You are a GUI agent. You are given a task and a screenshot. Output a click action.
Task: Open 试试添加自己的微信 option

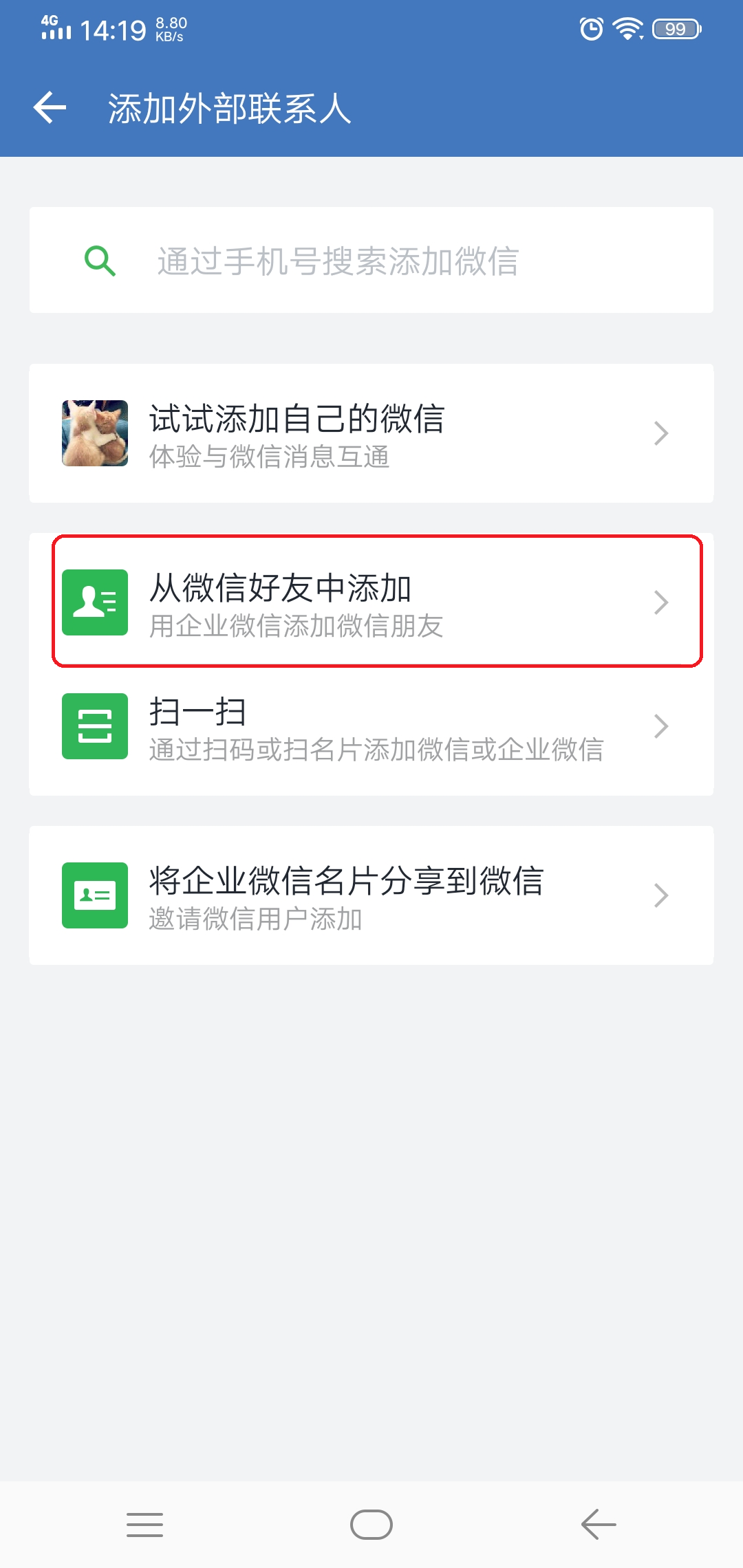pos(371,433)
